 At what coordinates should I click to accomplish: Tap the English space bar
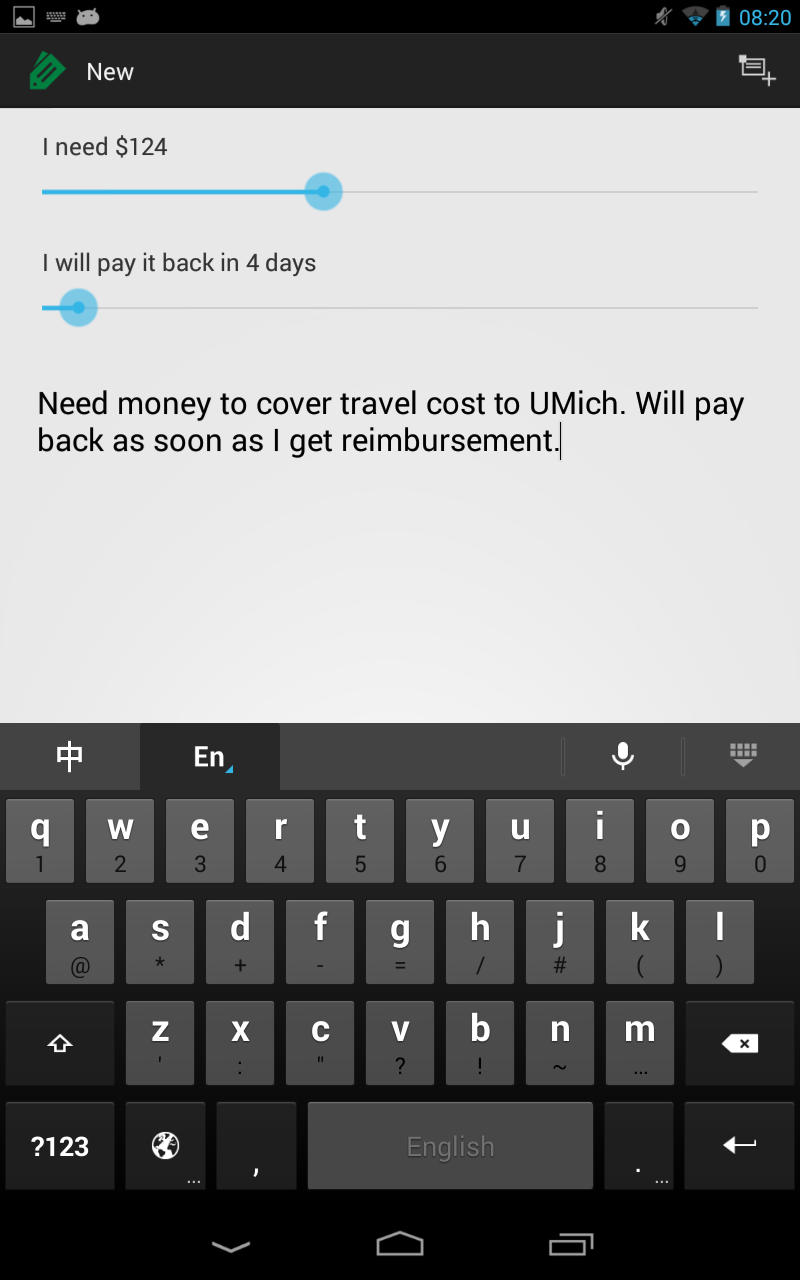point(450,1146)
